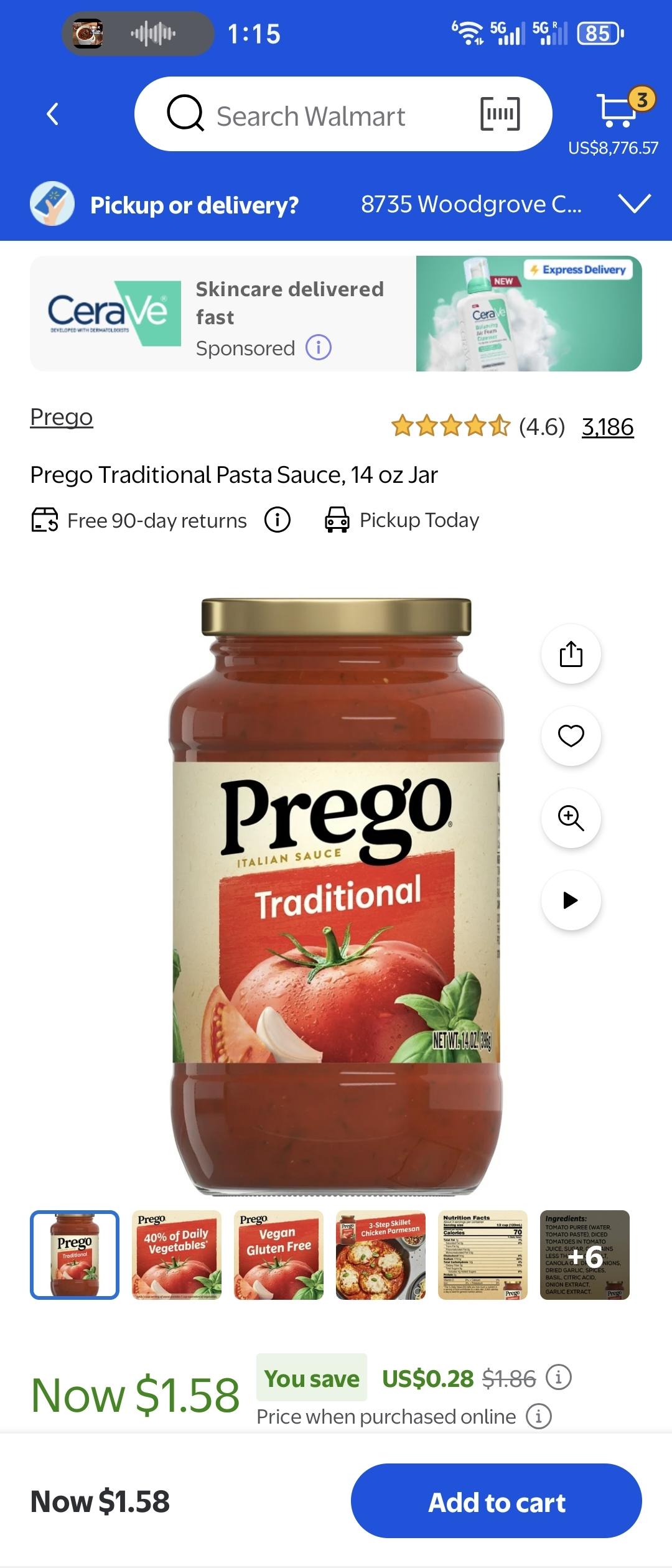Image resolution: width=672 pixels, height=1568 pixels.
Task: Select the Vegan Gluten Free thumbnail
Action: coord(279,1255)
